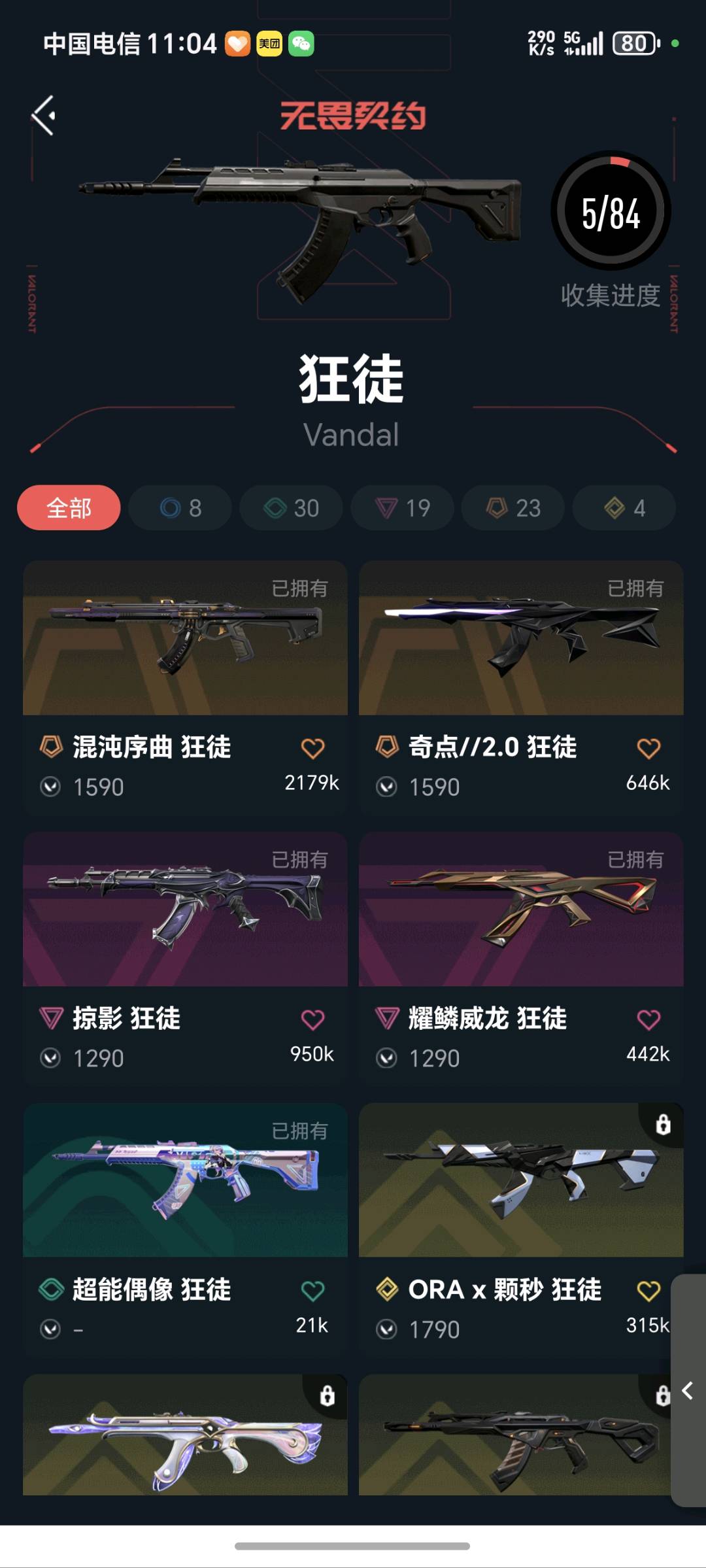706x1568 pixels.
Task: Filter skins by the pink tier 19
Action: (402, 507)
